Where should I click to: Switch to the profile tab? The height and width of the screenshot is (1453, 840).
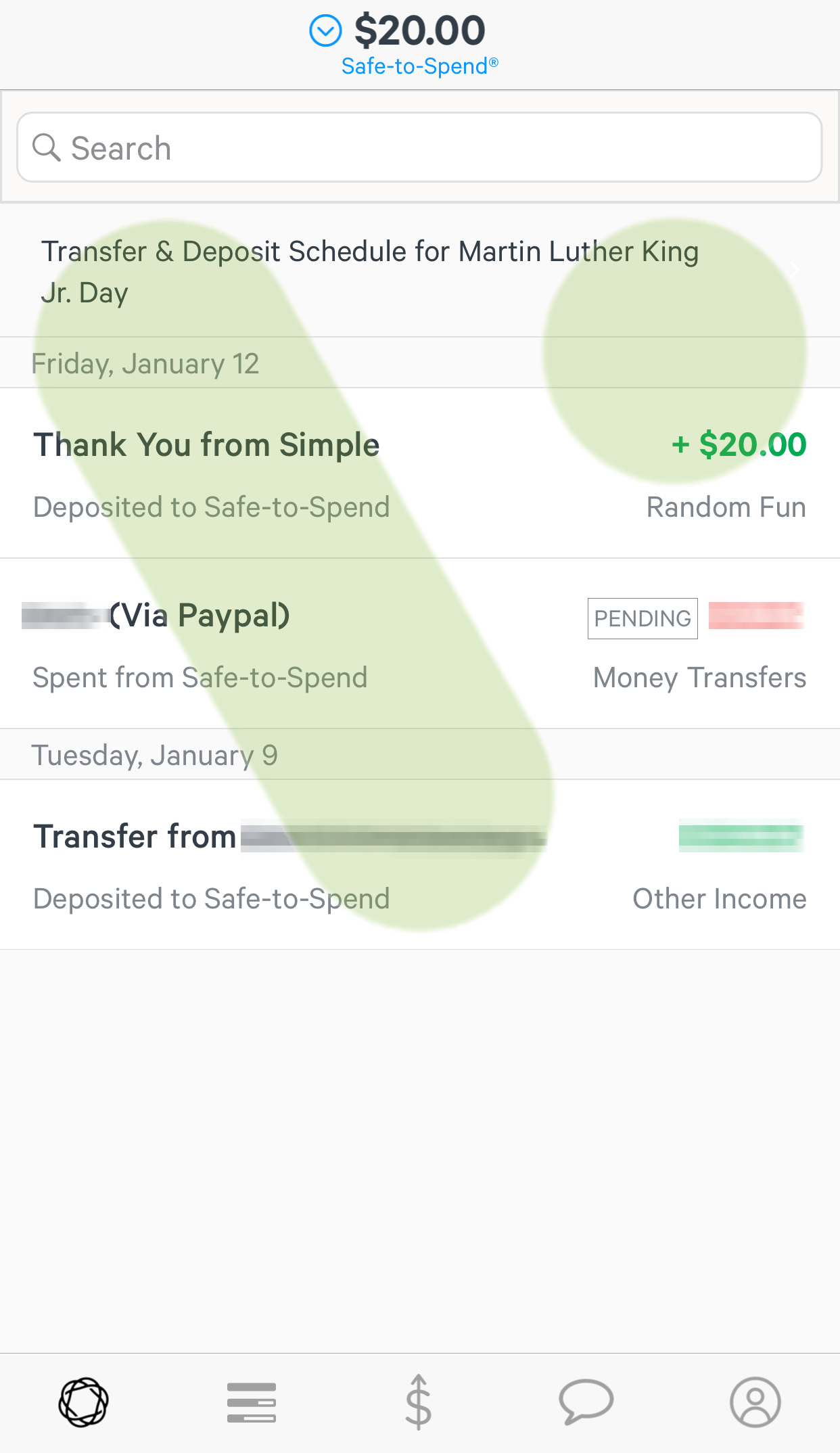(755, 1402)
